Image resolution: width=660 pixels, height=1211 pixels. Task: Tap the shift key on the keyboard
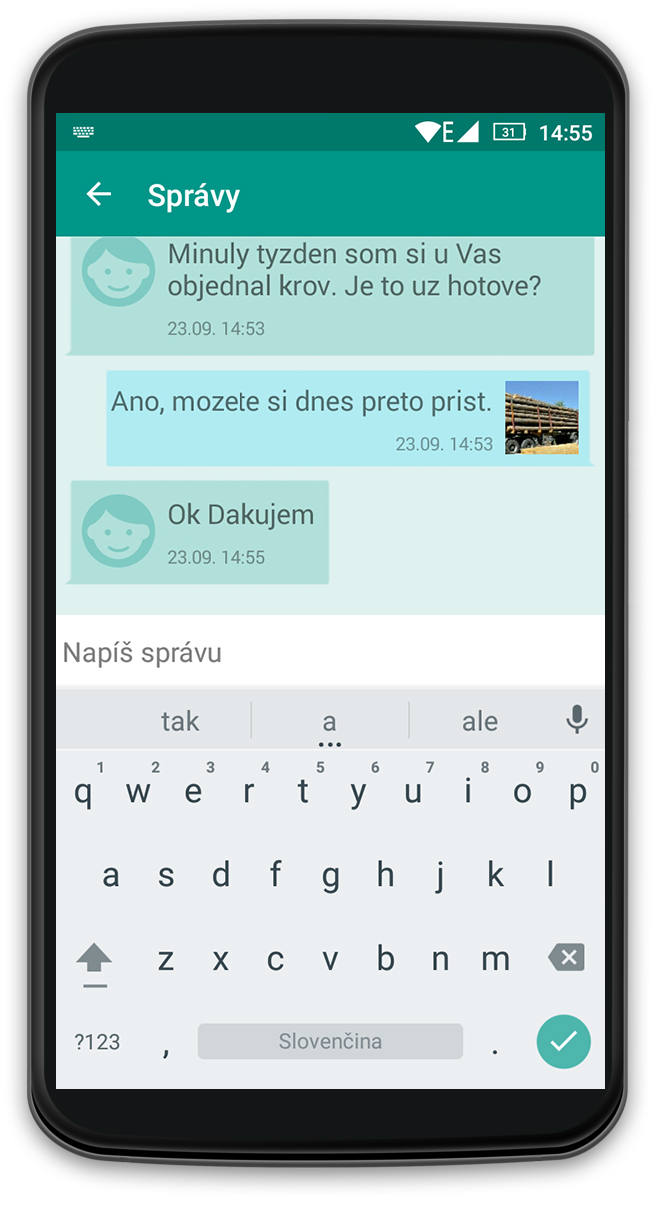[x=94, y=960]
